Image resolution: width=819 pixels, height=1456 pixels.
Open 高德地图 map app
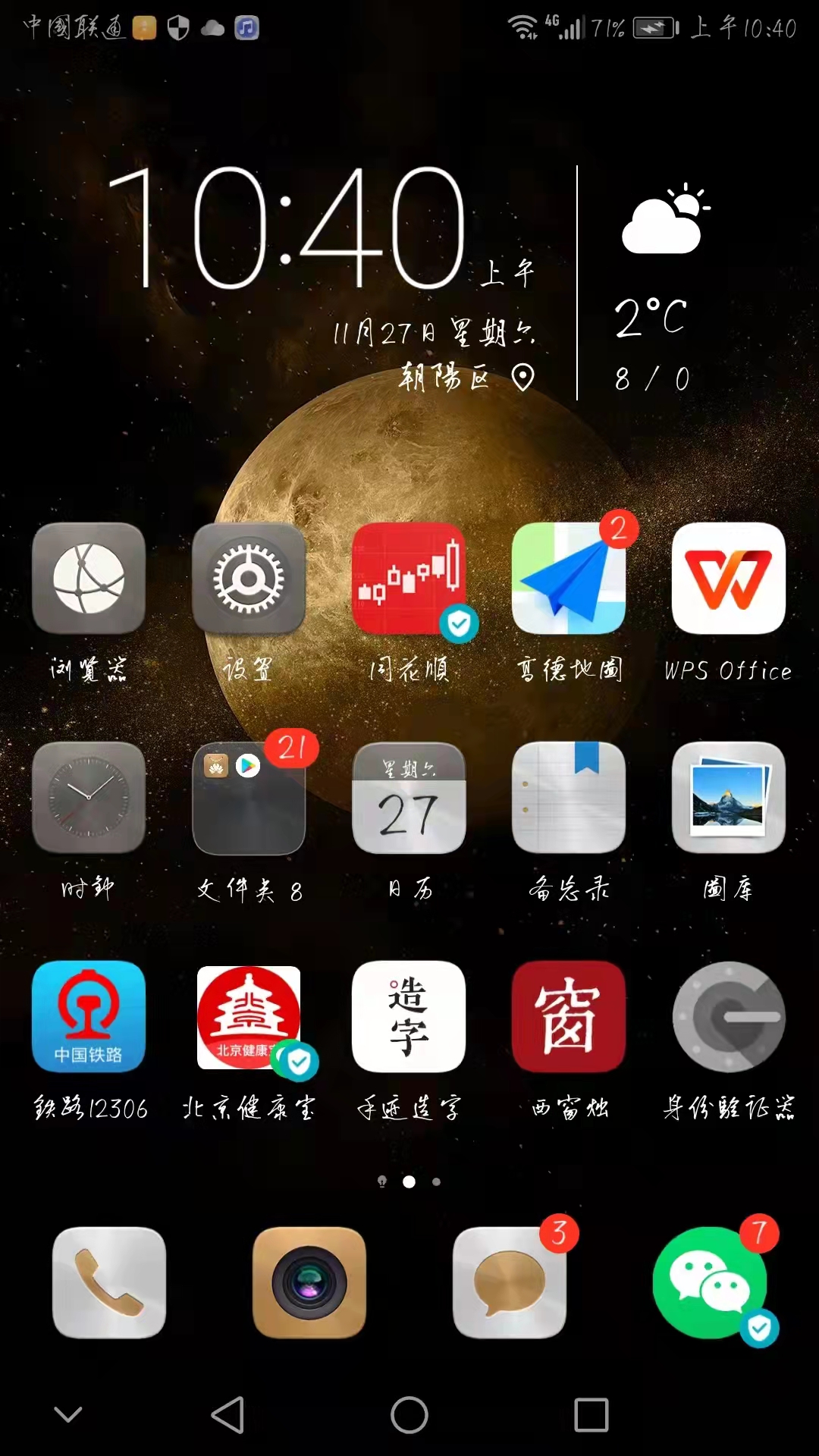pyautogui.click(x=569, y=579)
